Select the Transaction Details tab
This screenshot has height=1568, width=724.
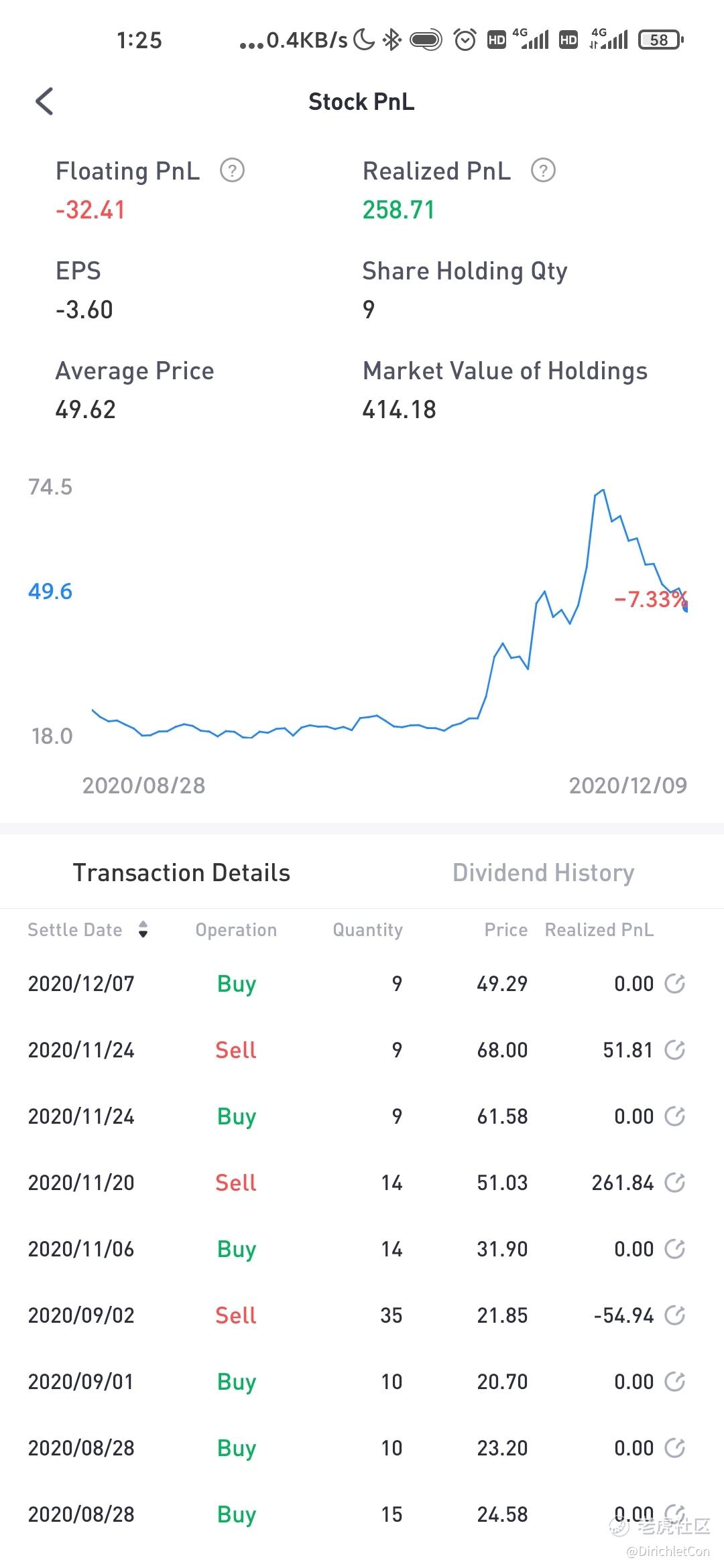(182, 872)
